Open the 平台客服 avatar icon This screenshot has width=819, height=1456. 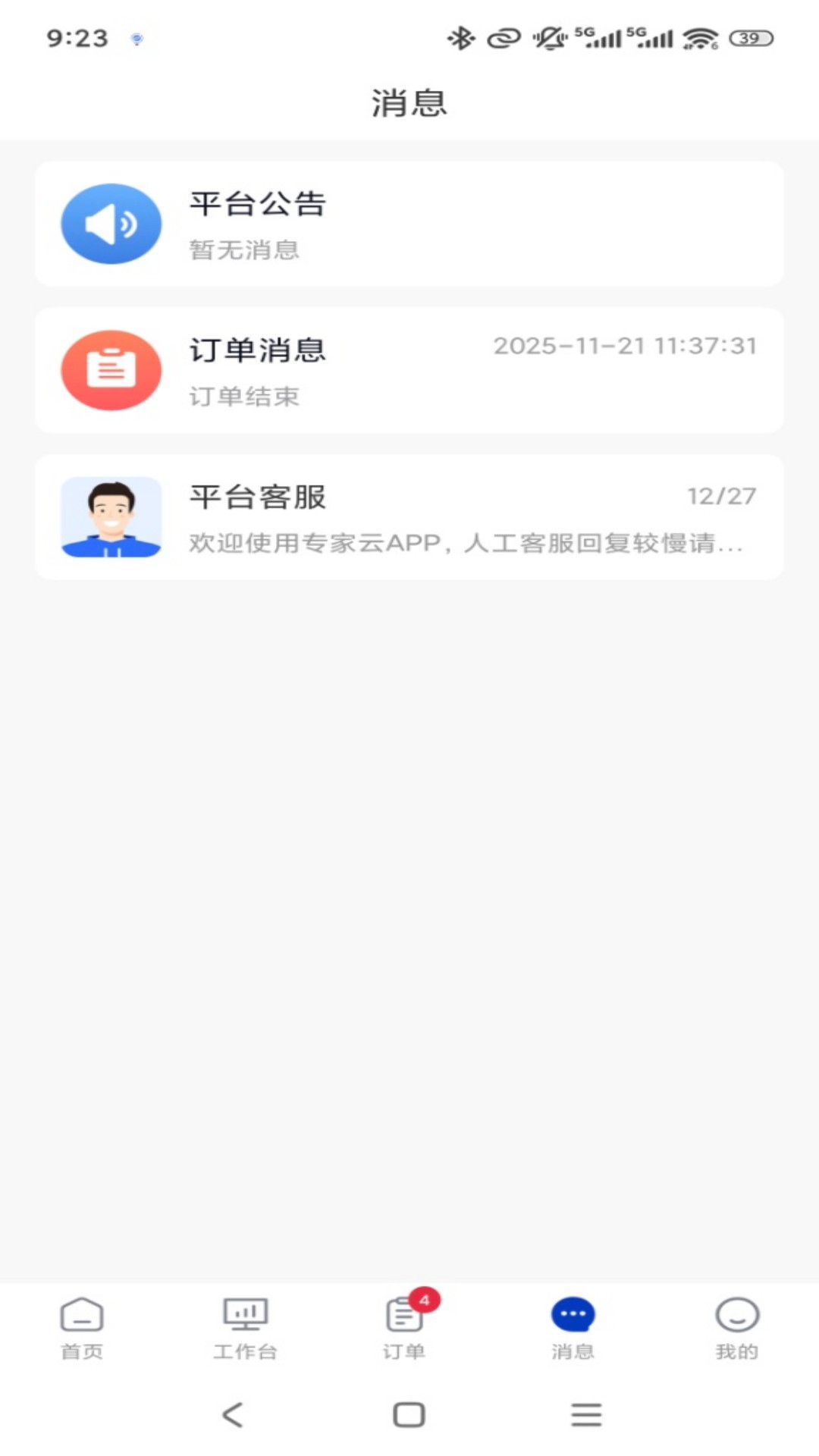click(x=111, y=516)
